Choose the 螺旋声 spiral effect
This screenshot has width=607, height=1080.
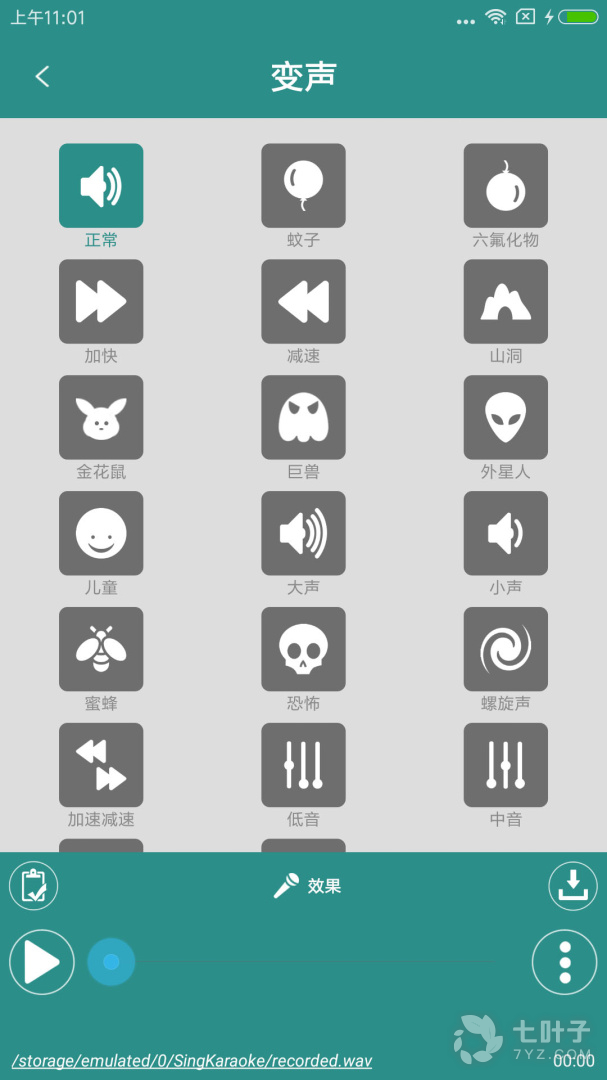click(x=506, y=649)
